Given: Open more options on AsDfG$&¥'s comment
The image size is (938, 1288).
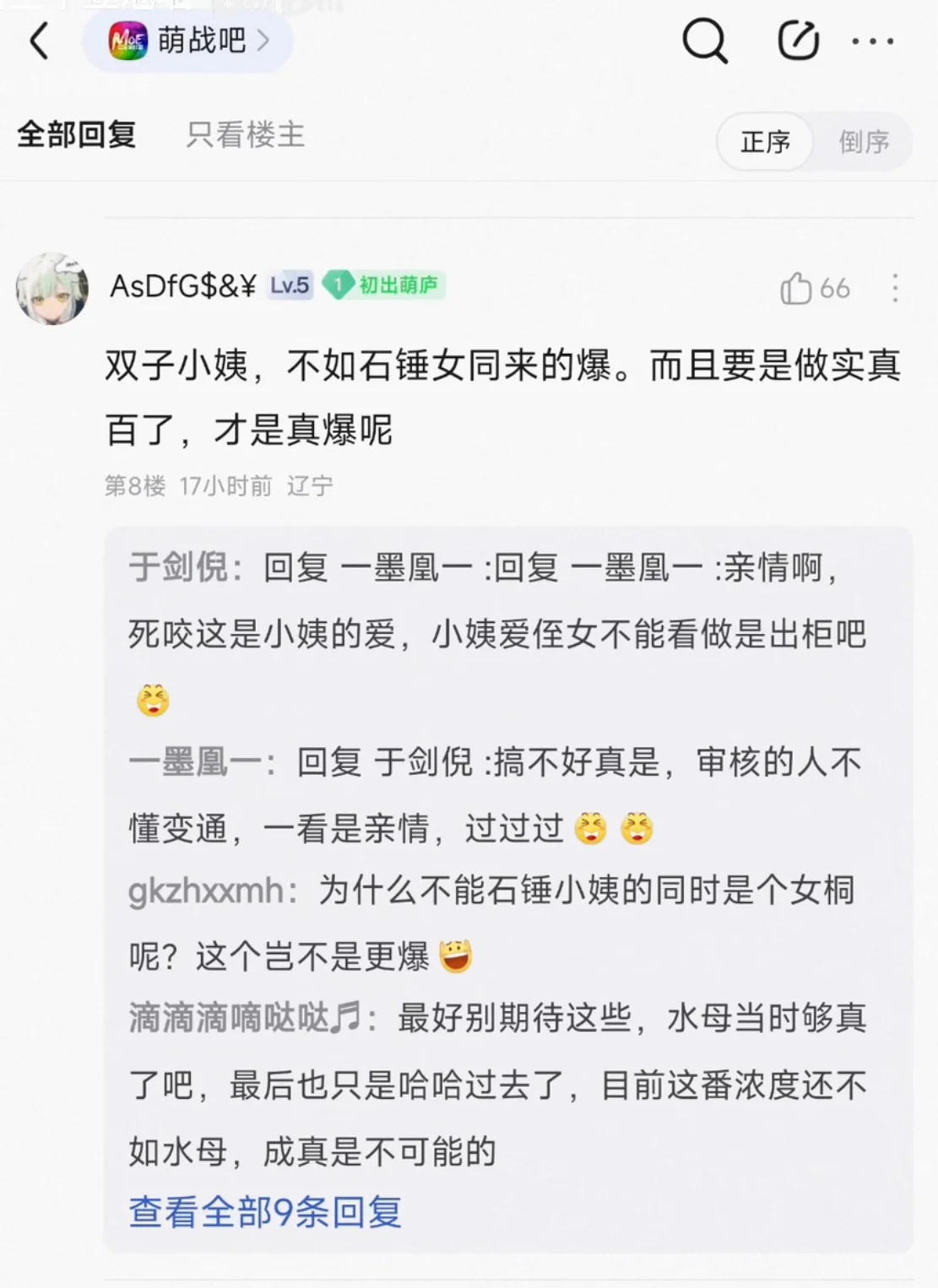Looking at the screenshot, I should (x=895, y=289).
